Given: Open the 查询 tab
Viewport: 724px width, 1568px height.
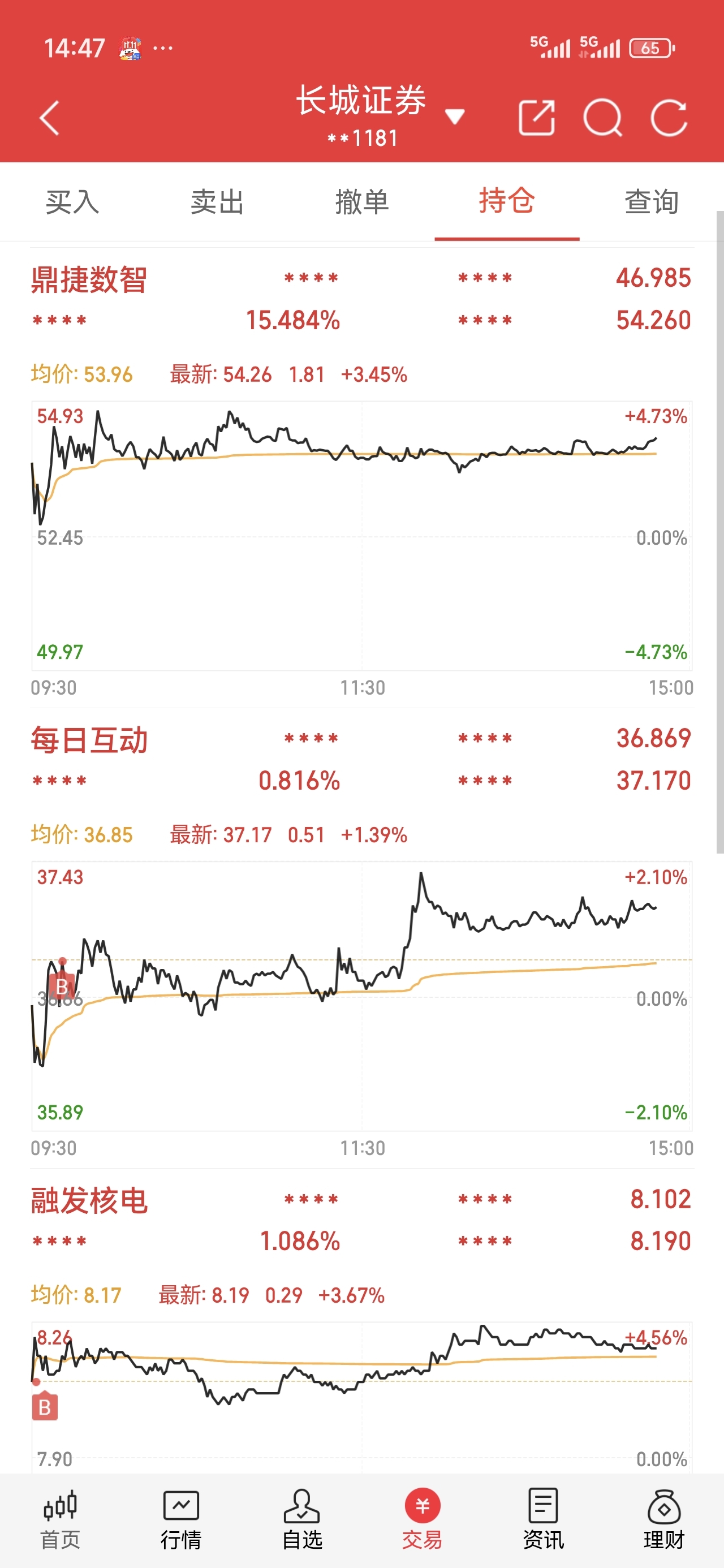Looking at the screenshot, I should point(652,202).
